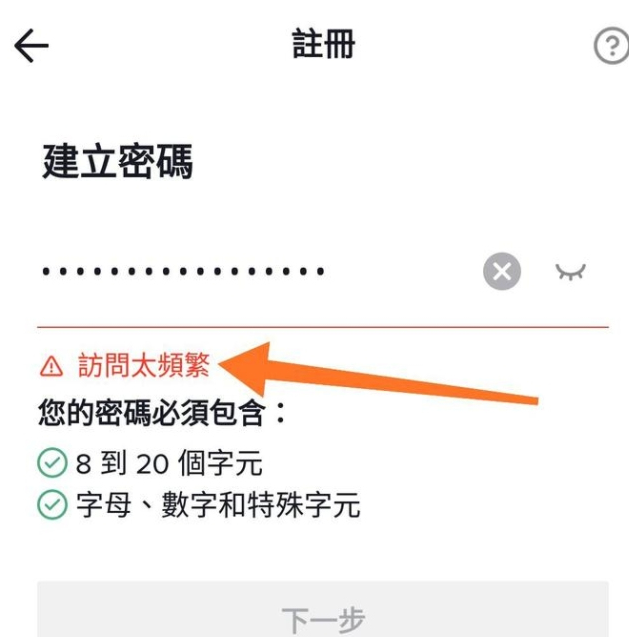Image resolution: width=629 pixels, height=637 pixels.
Task: Tap the 下一步 button
Action: 322,616
